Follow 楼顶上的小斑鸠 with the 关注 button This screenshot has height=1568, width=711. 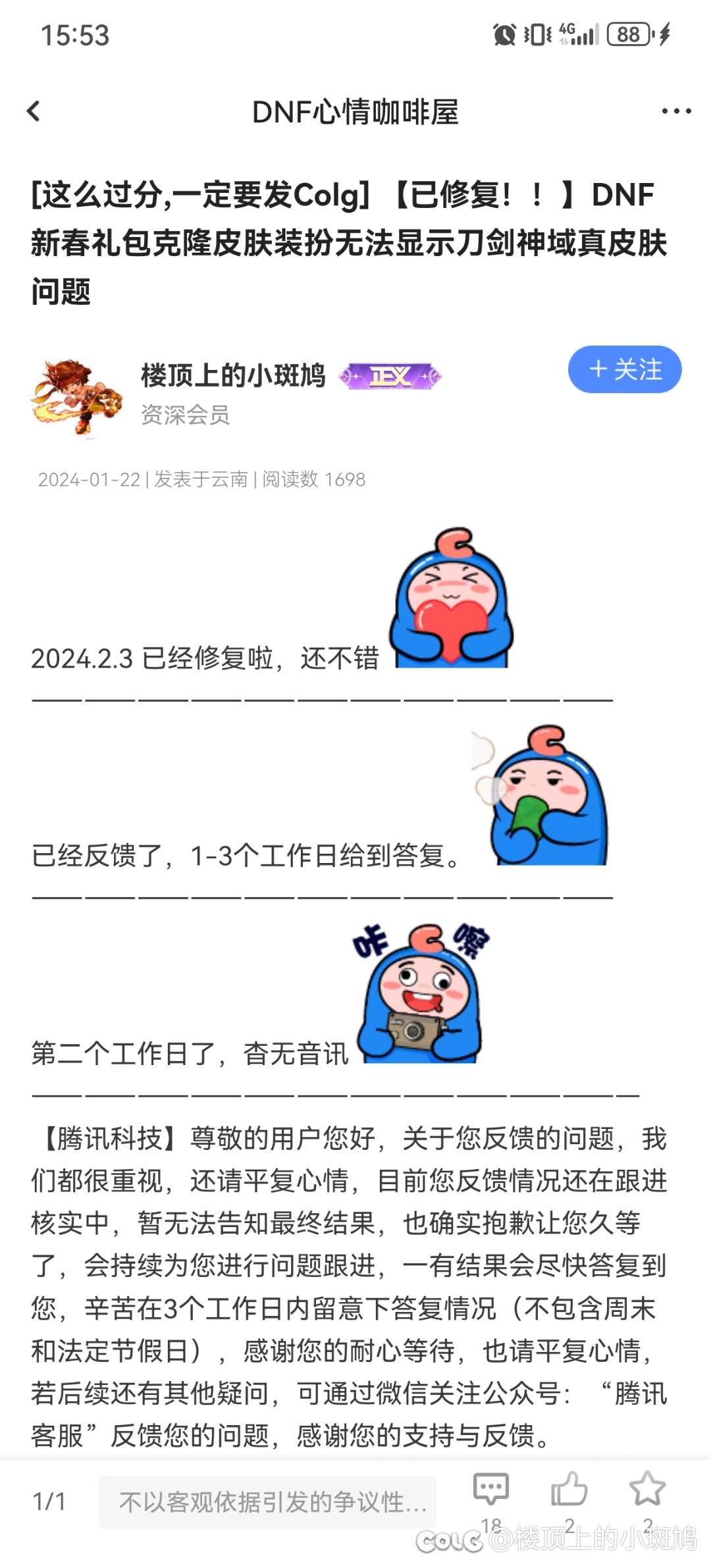click(x=625, y=369)
